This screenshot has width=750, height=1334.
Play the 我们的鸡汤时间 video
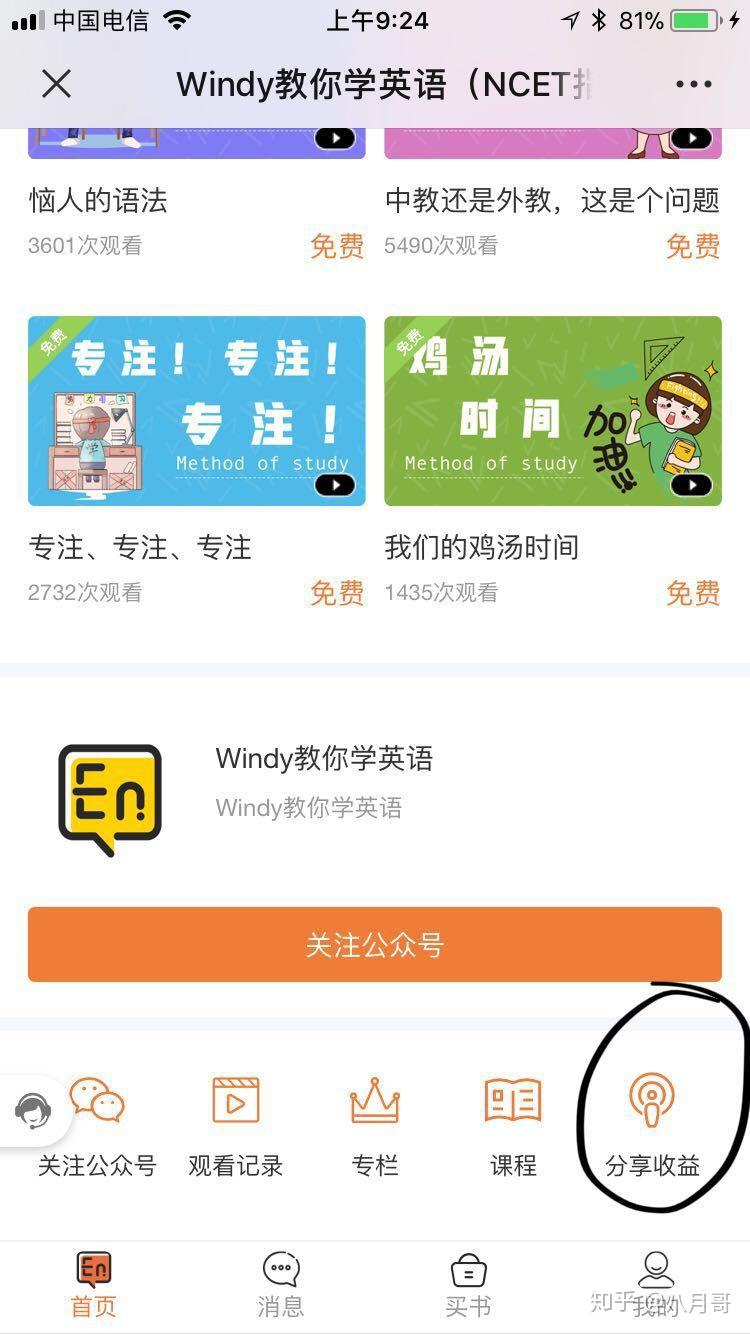(552, 411)
